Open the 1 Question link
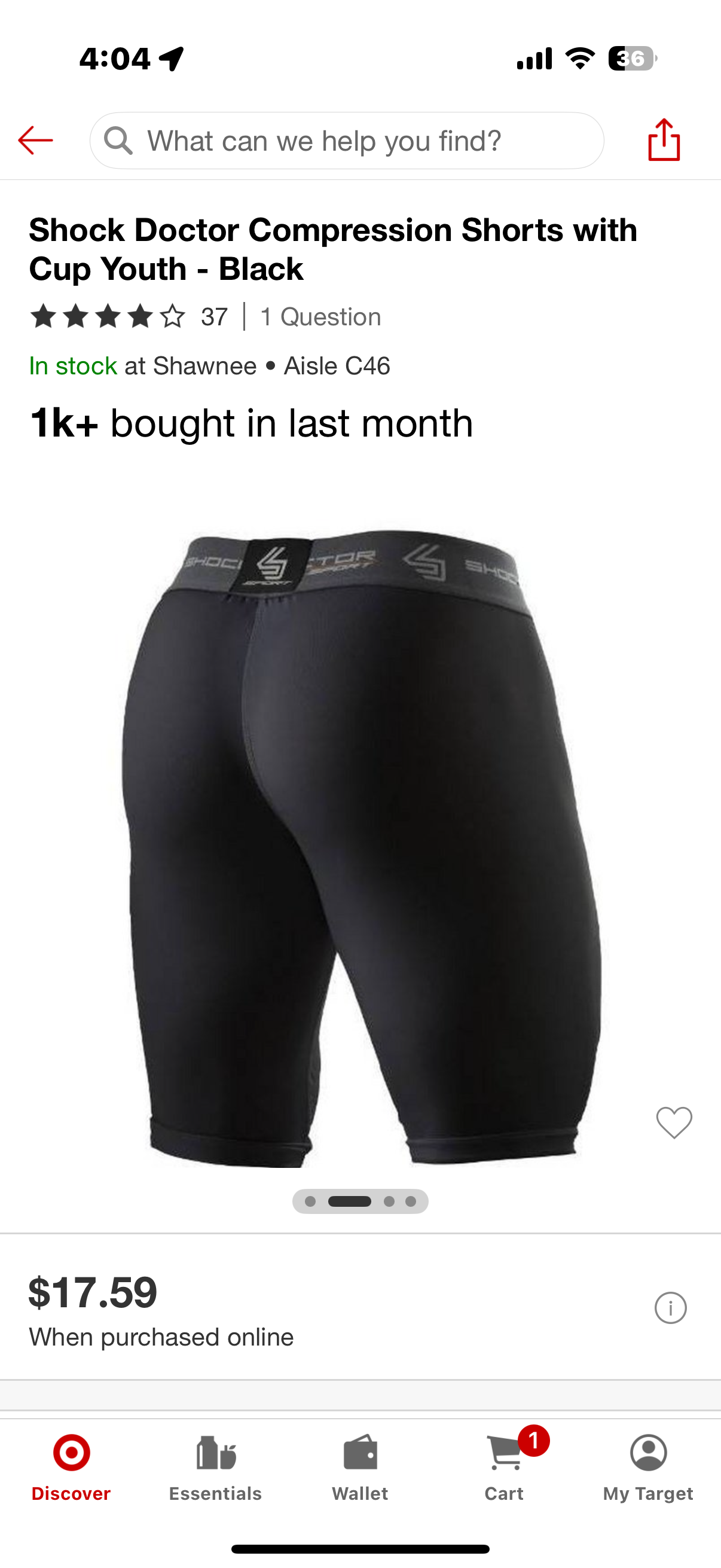Viewport: 721px width, 1568px height. point(320,317)
